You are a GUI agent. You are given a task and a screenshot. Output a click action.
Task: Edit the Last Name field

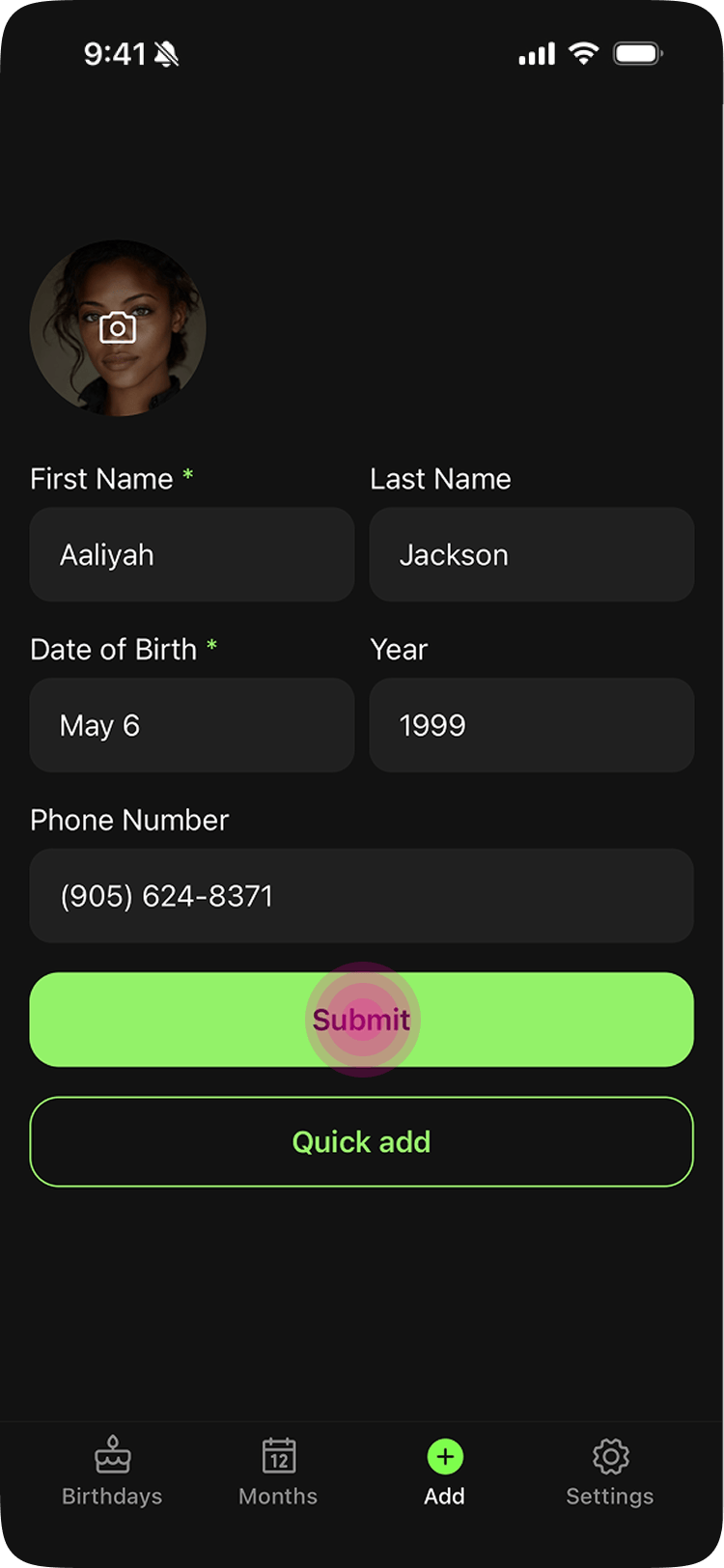point(532,555)
